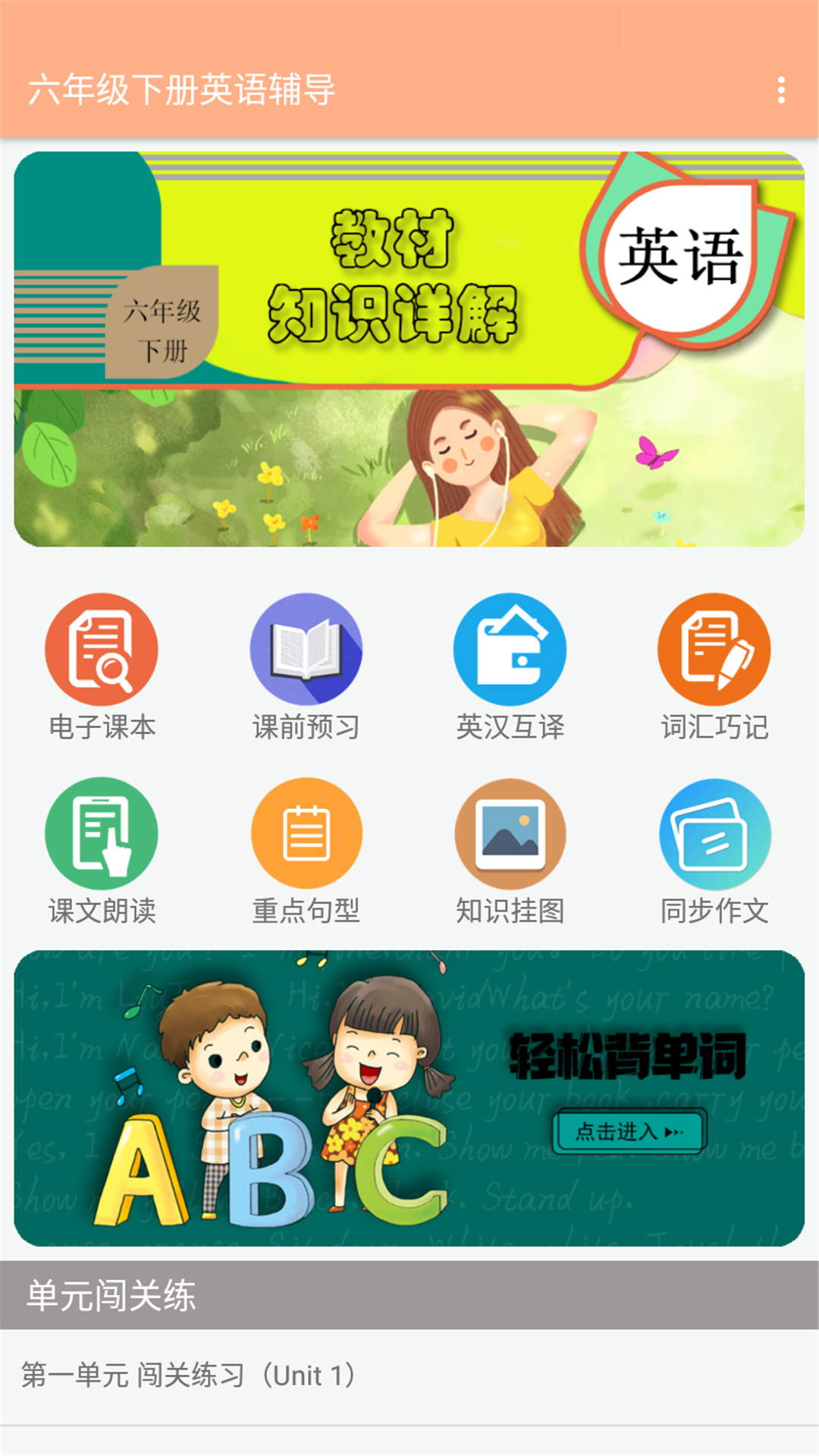The width and height of the screenshot is (819, 1456).
Task: Open the overflow menu
Action: tap(781, 90)
